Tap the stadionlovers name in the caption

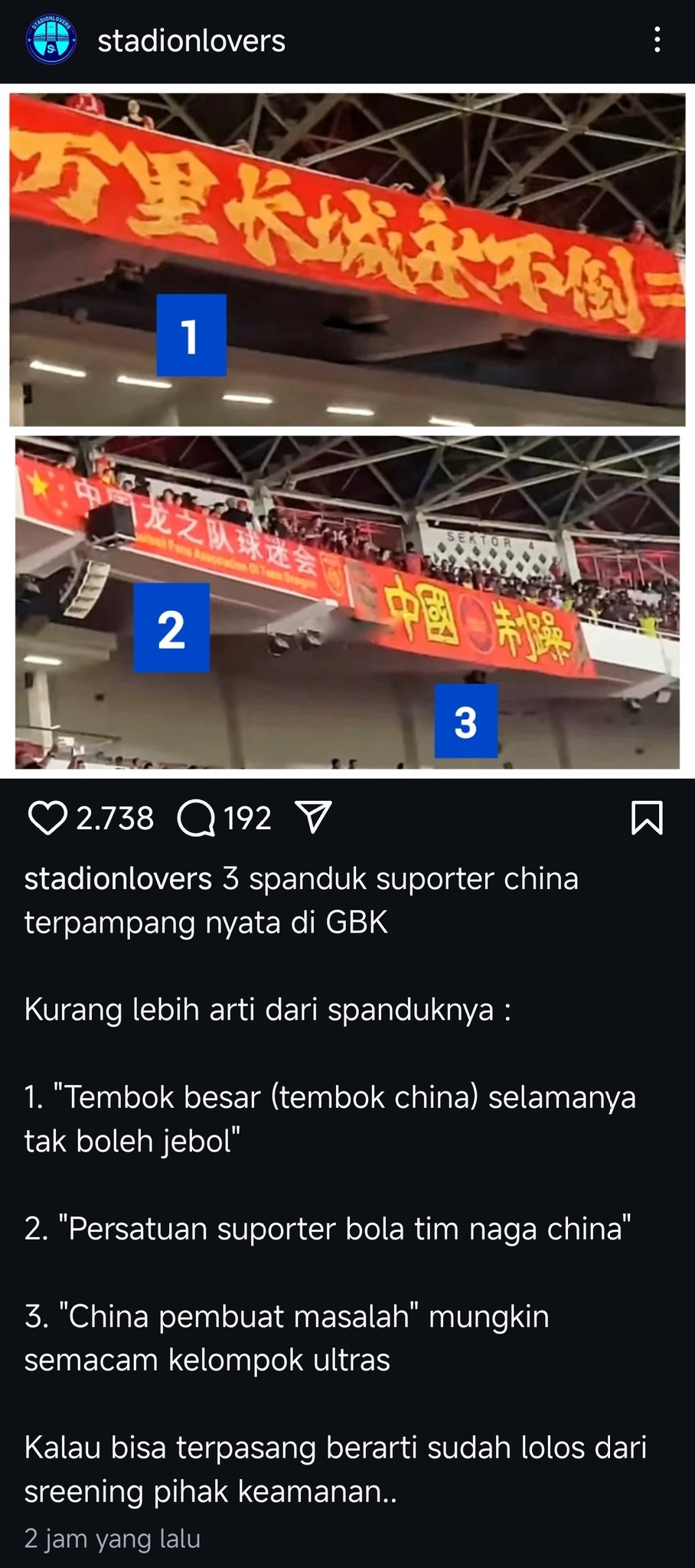118,879
